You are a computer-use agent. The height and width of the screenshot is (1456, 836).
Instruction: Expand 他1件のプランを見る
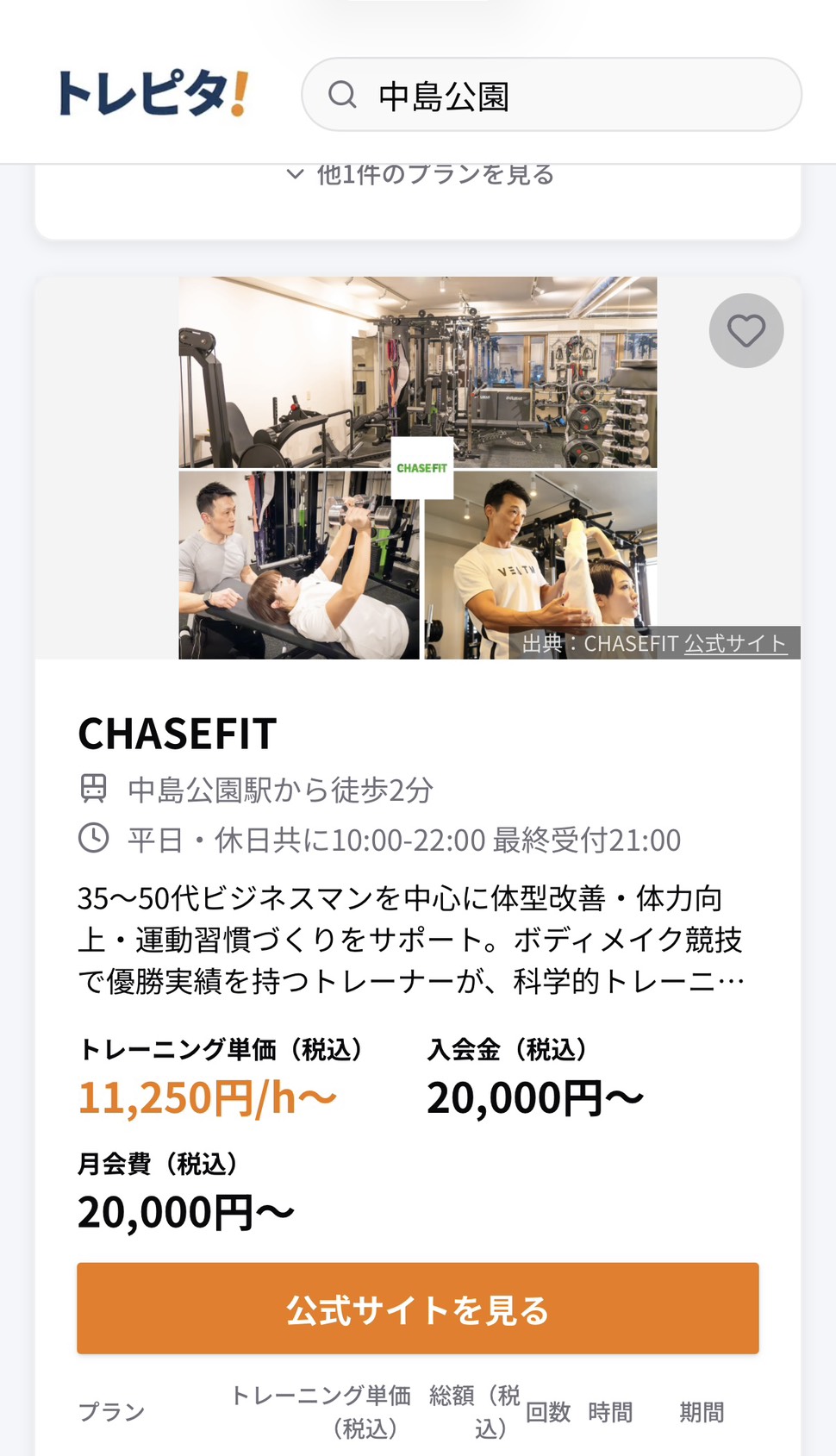[x=420, y=175]
